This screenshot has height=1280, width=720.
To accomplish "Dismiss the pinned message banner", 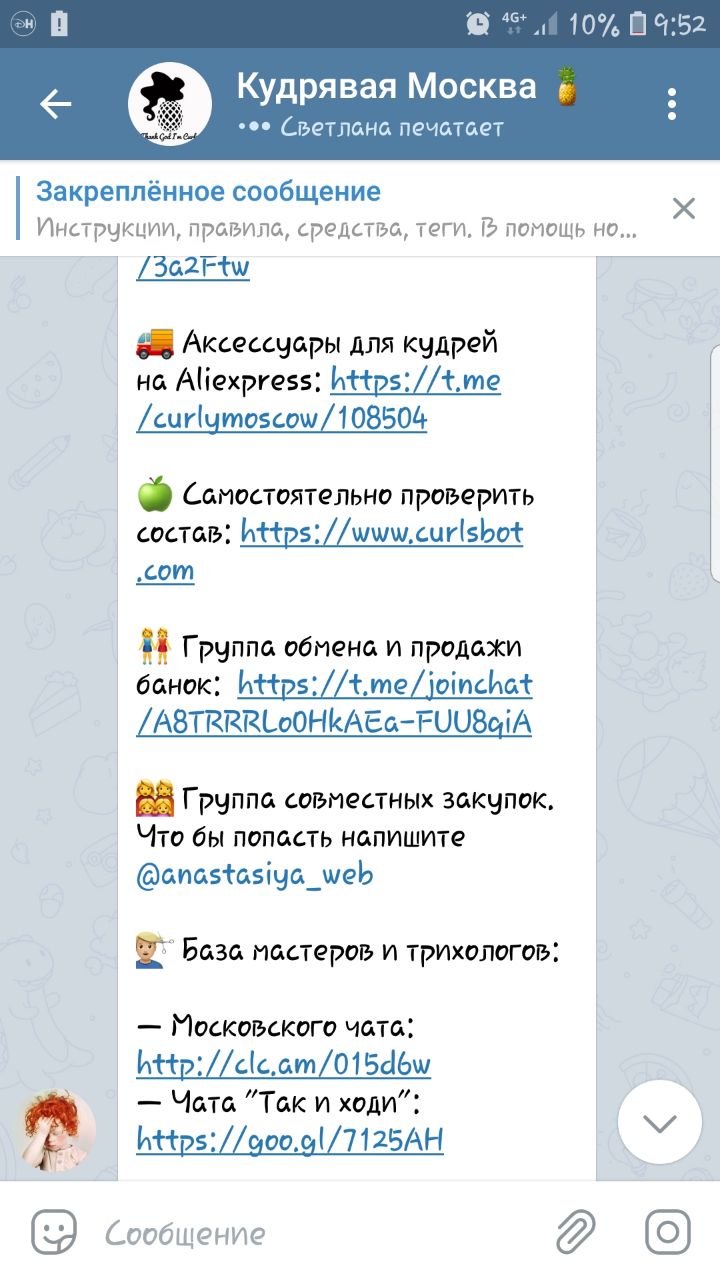I will (683, 208).
